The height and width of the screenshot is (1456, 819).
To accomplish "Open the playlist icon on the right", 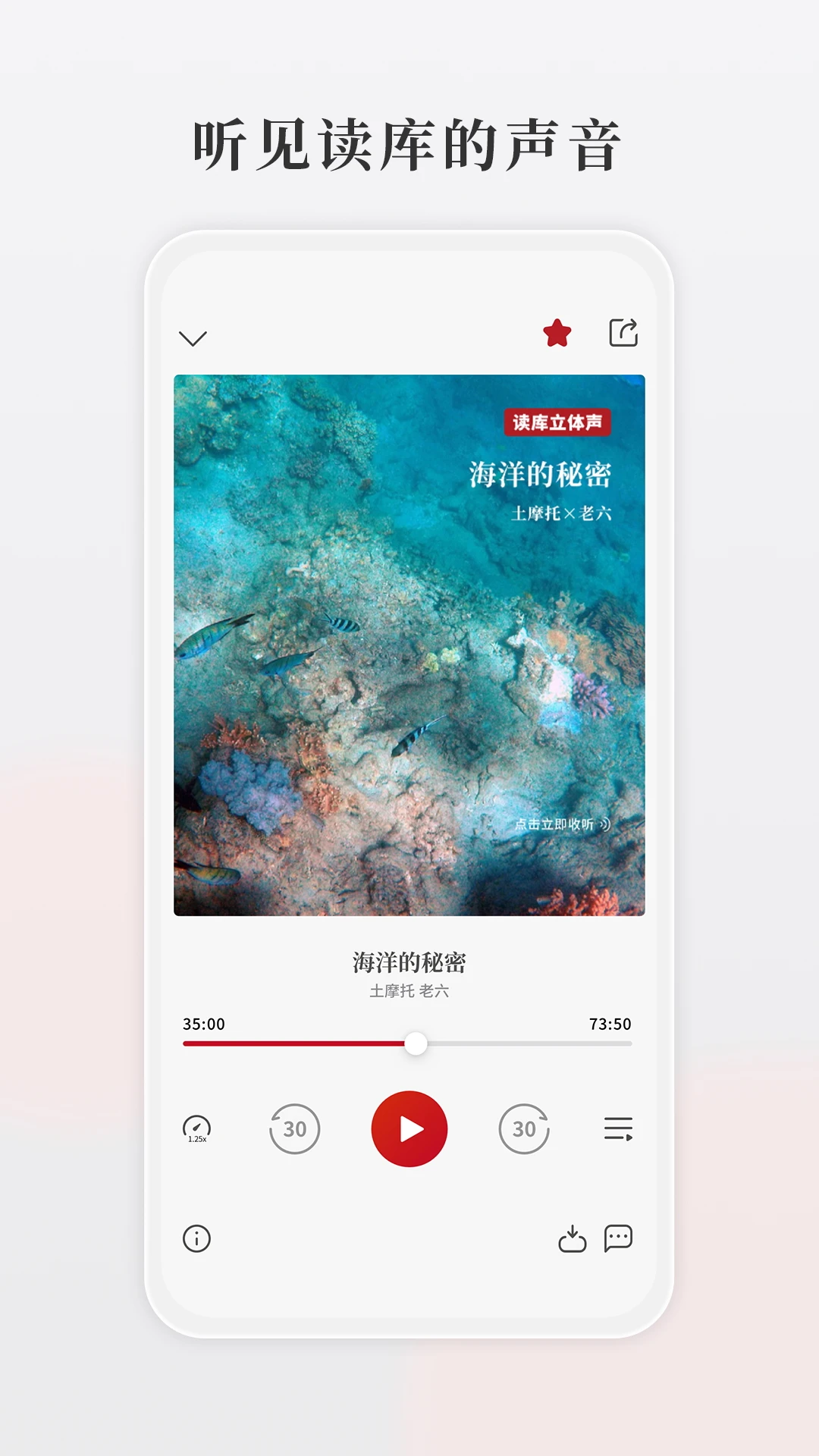I will tap(619, 1129).
